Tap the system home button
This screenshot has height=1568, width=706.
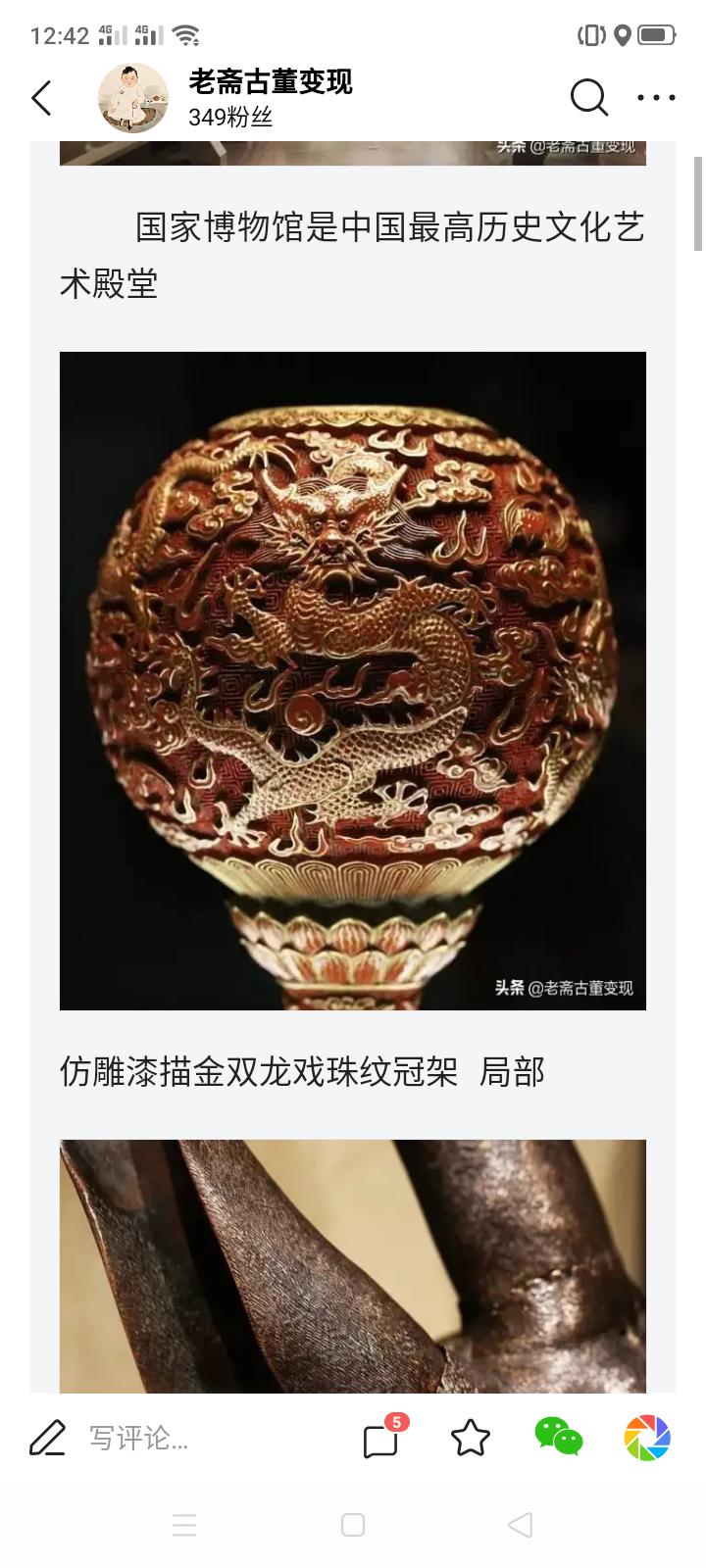353,1525
